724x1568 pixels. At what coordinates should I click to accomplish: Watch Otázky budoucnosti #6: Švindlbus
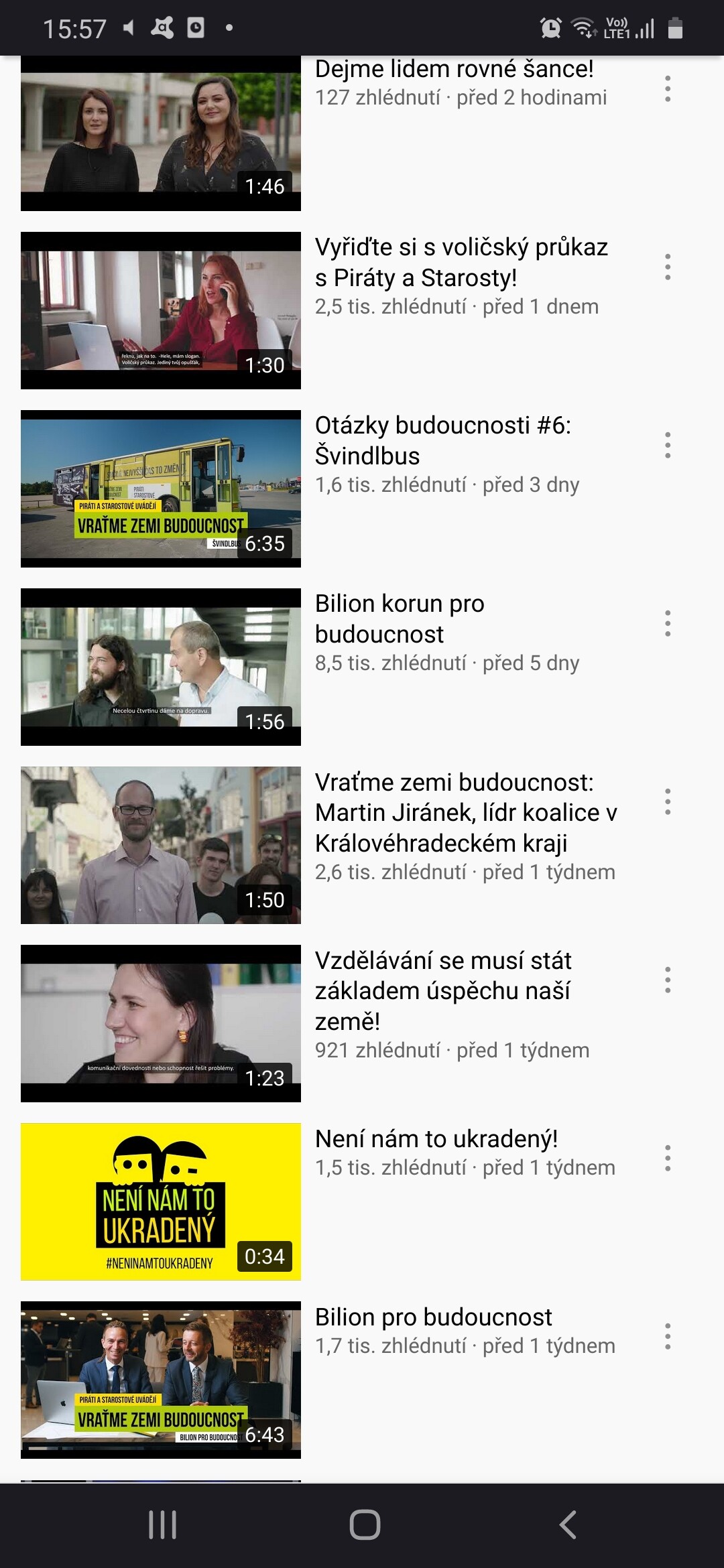pyautogui.click(x=161, y=488)
